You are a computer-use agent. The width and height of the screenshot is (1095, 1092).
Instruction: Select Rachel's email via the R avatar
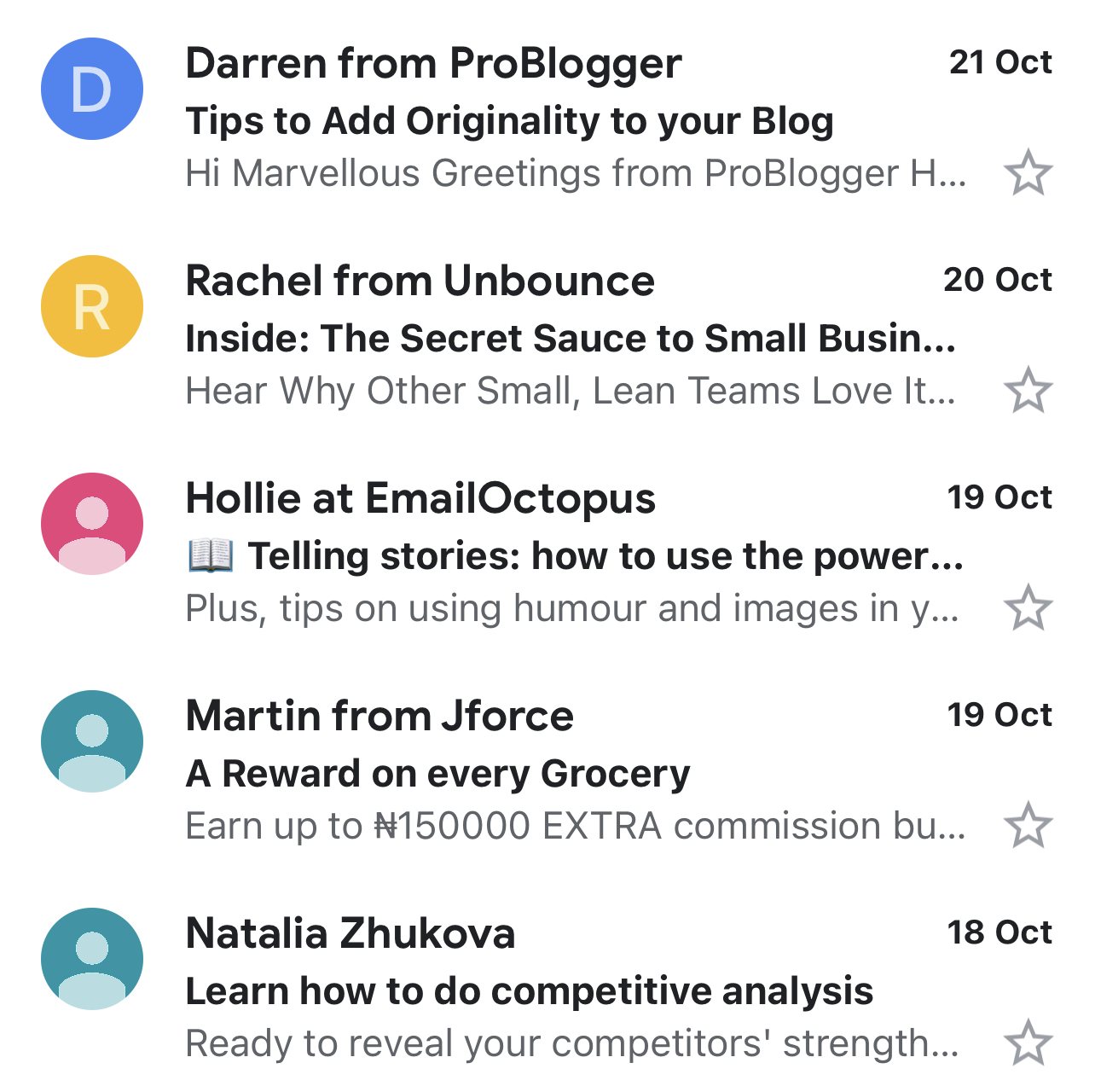pyautogui.click(x=92, y=306)
